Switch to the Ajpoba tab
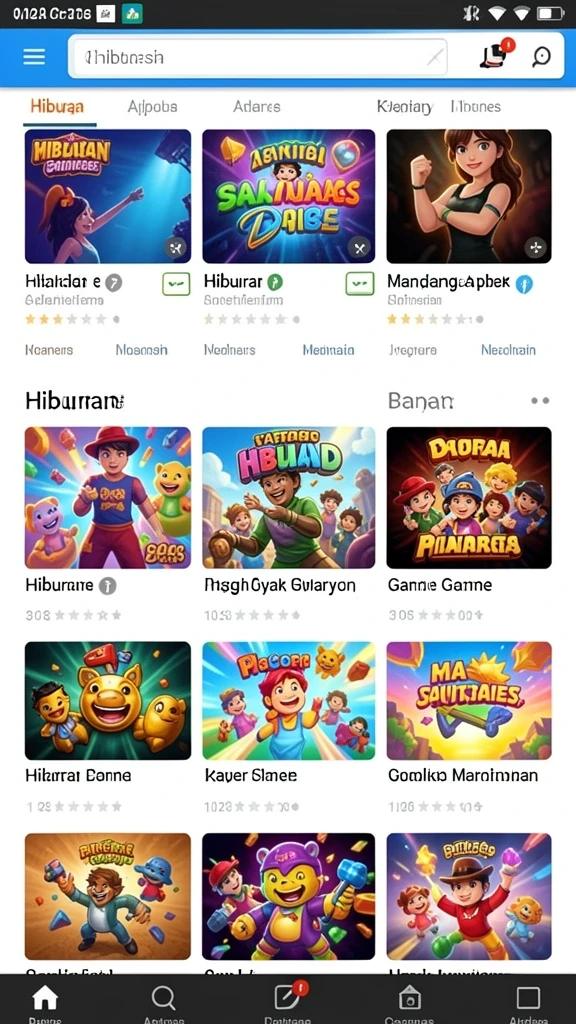Image resolution: width=576 pixels, height=1024 pixels. coord(152,106)
